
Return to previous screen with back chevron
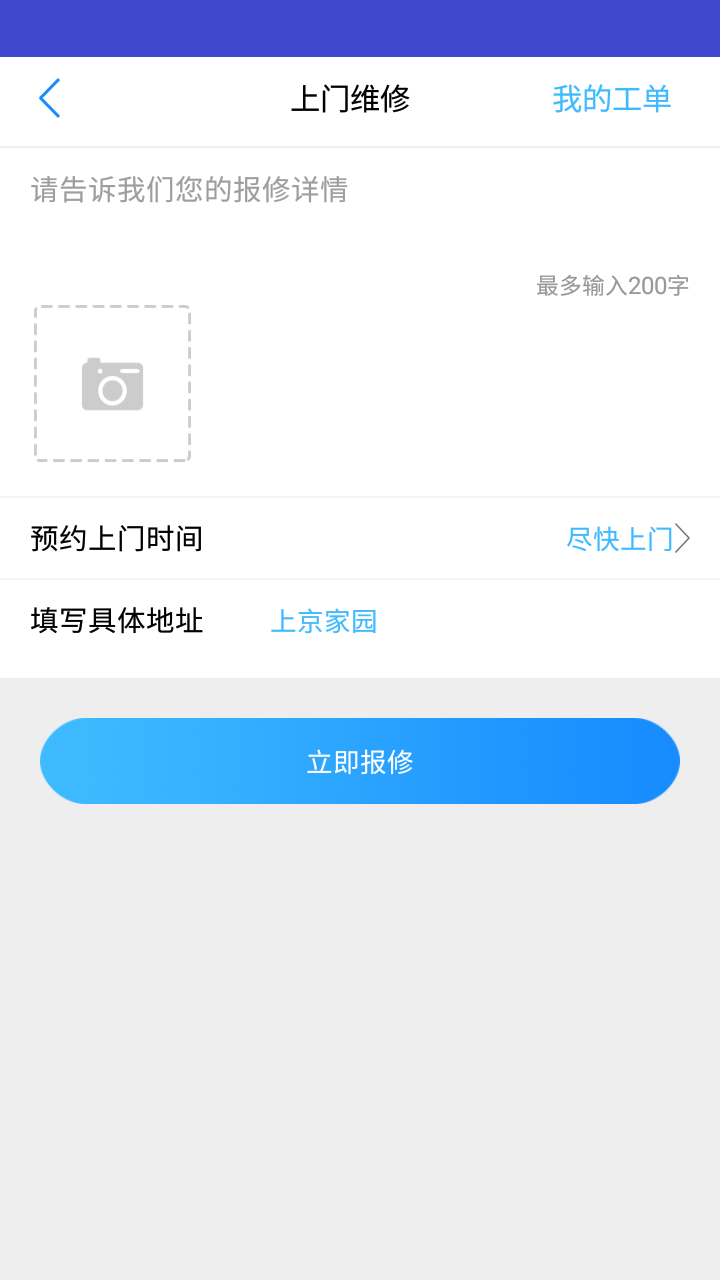tap(50, 99)
